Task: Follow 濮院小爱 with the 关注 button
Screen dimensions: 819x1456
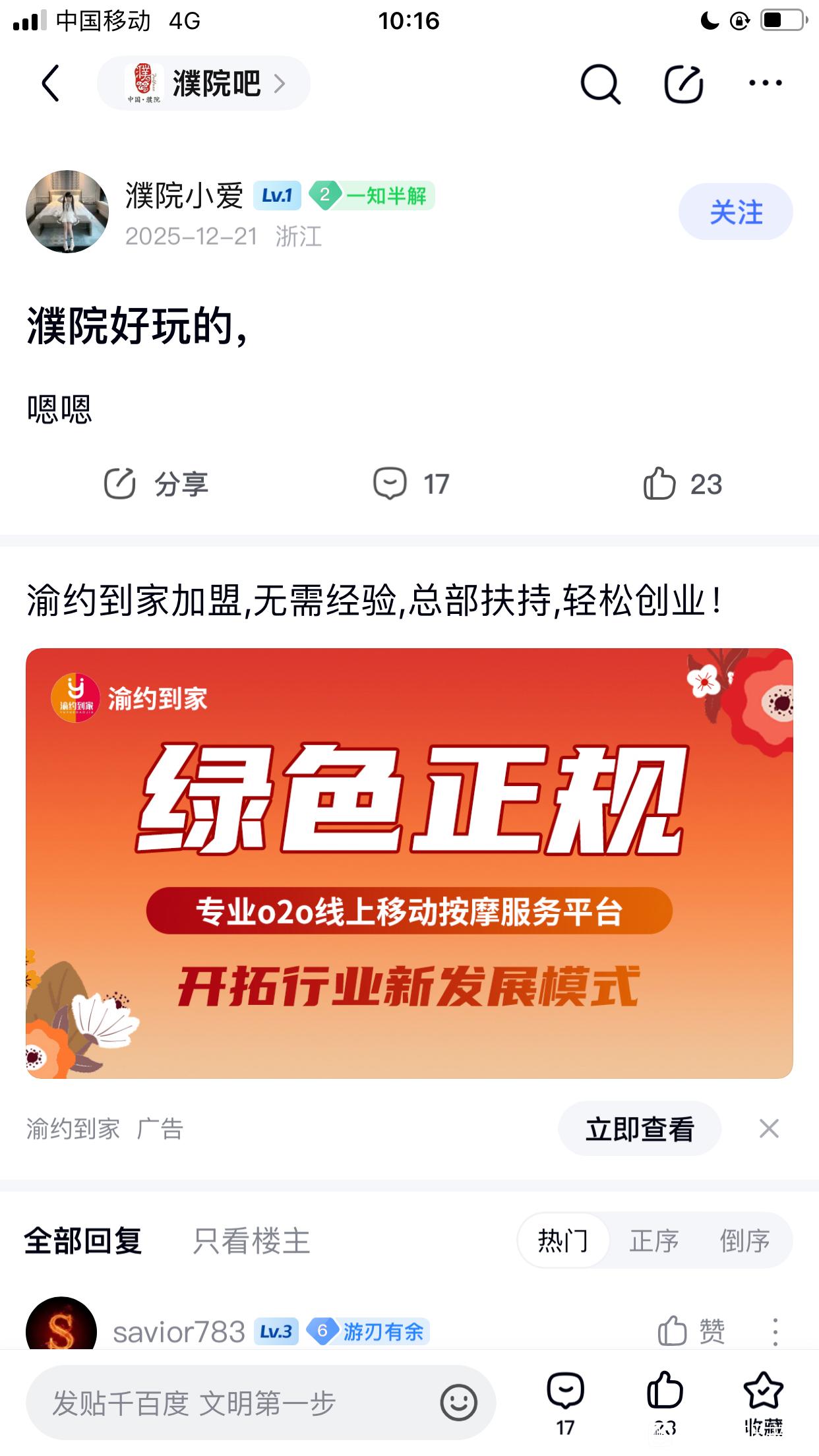Action: pos(735,212)
